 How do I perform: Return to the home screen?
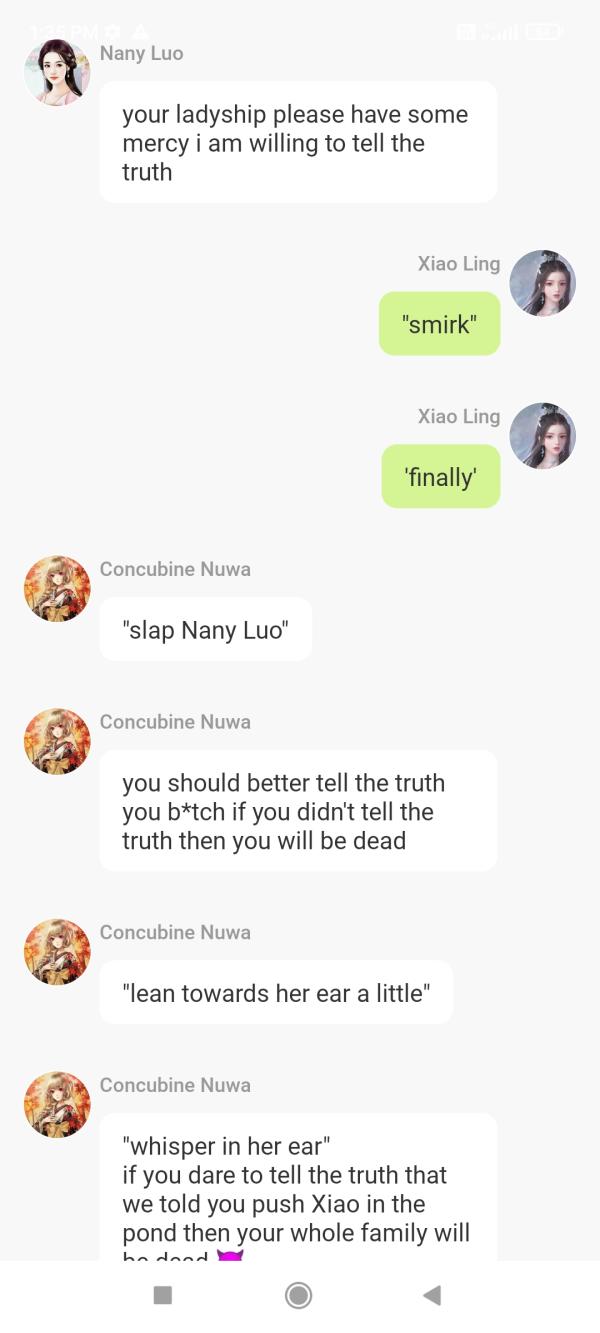point(298,1295)
